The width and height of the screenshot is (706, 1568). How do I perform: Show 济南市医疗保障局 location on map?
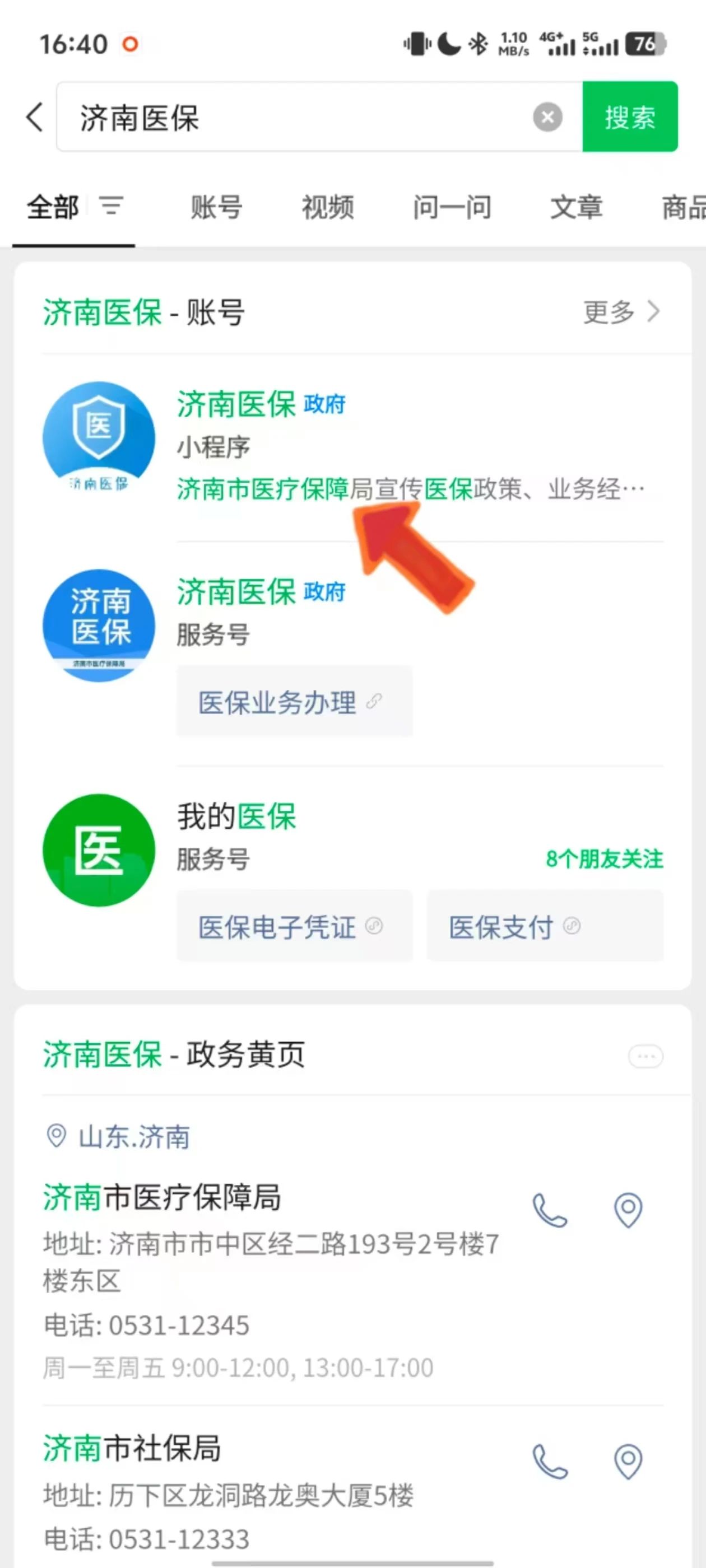628,1210
